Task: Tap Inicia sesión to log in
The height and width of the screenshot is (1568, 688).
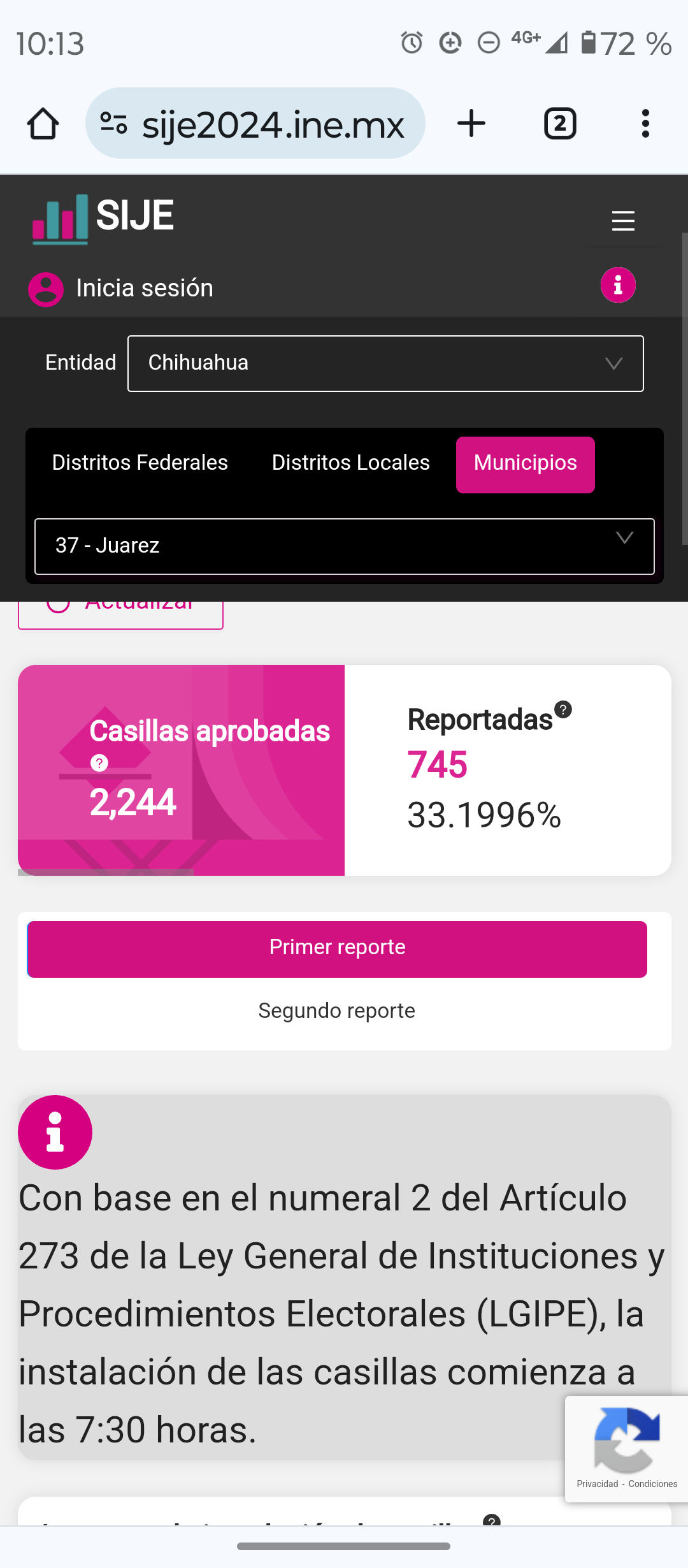Action: 144,288
